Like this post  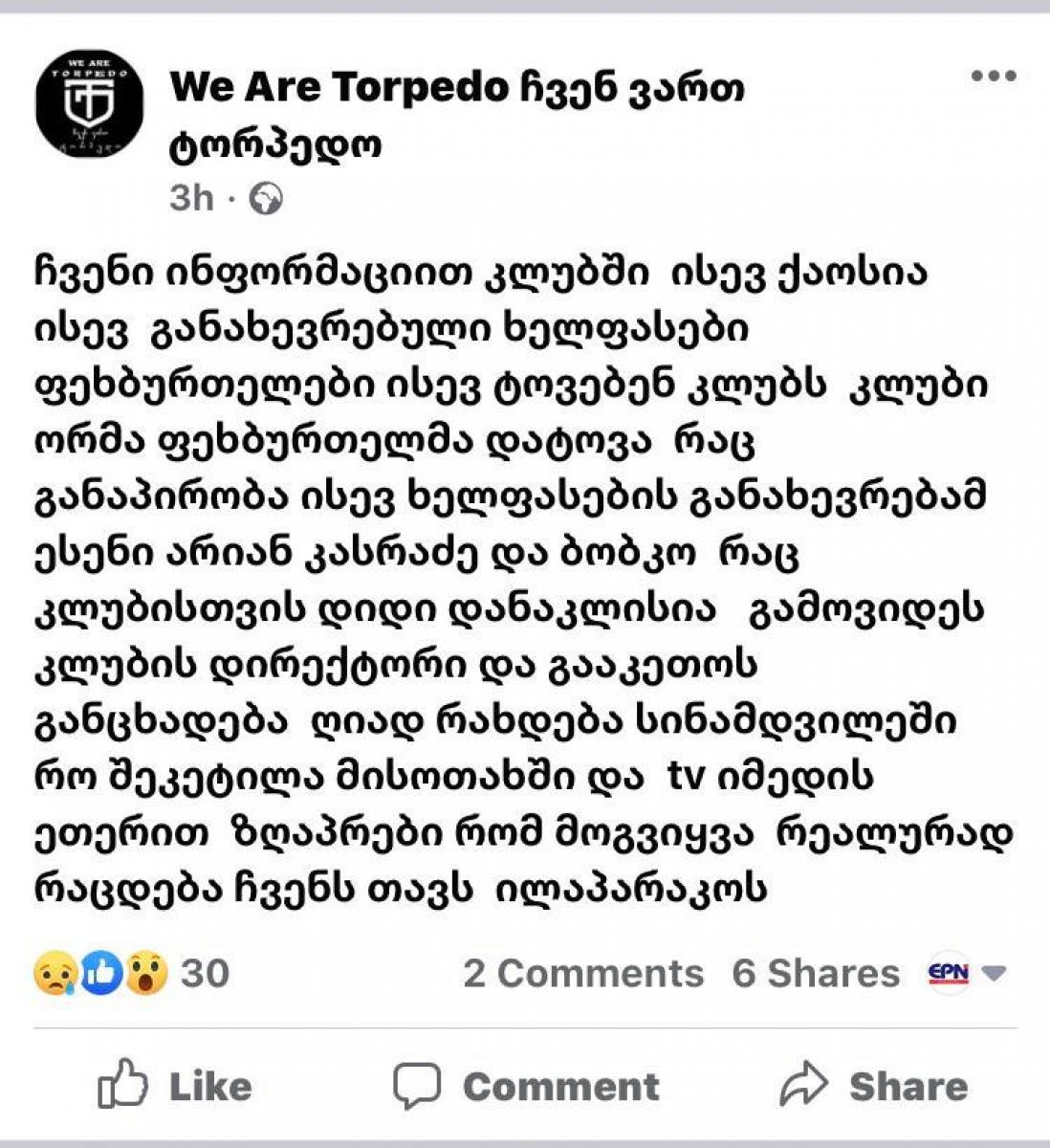pyautogui.click(x=176, y=1086)
